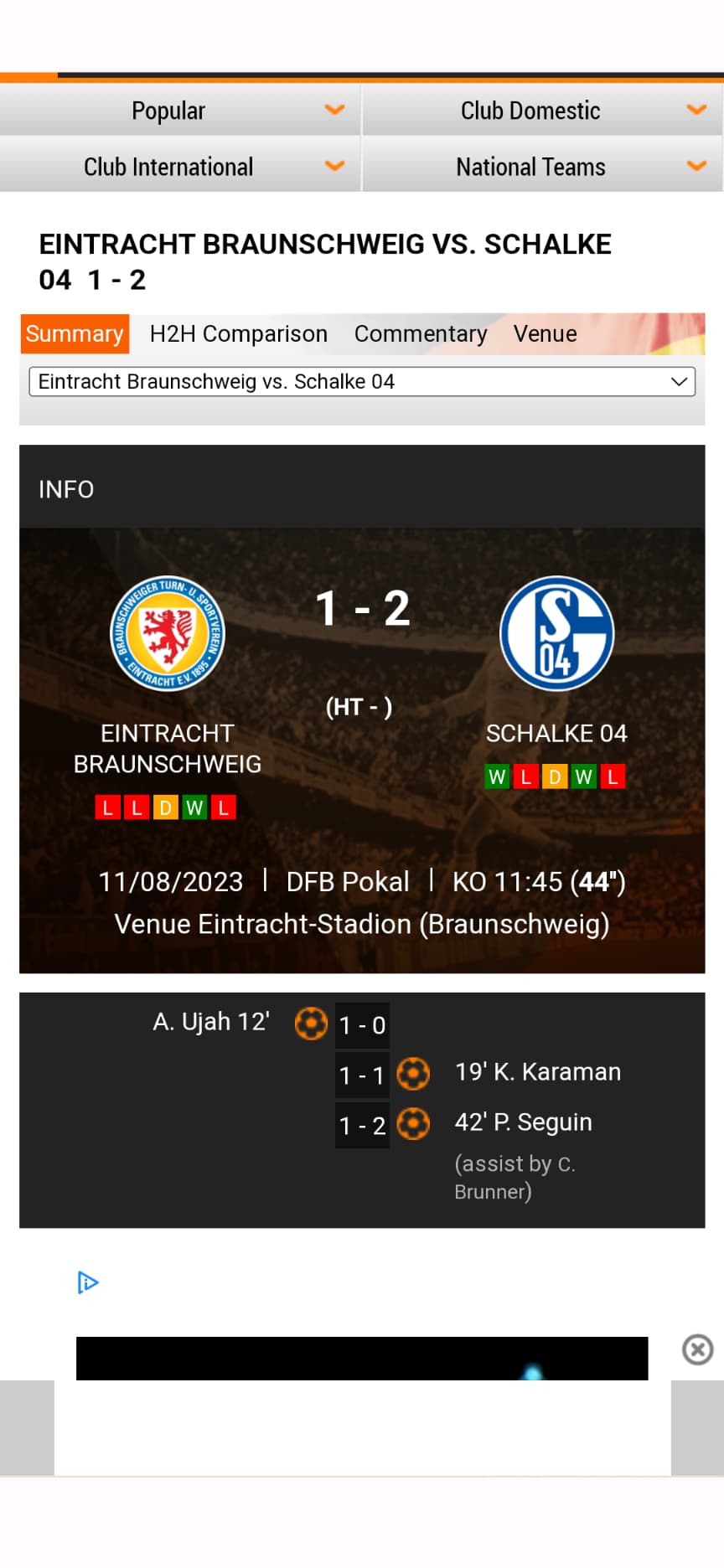This screenshot has width=724, height=1568.
Task: Open the AdChoices info icon
Action: 88,1282
